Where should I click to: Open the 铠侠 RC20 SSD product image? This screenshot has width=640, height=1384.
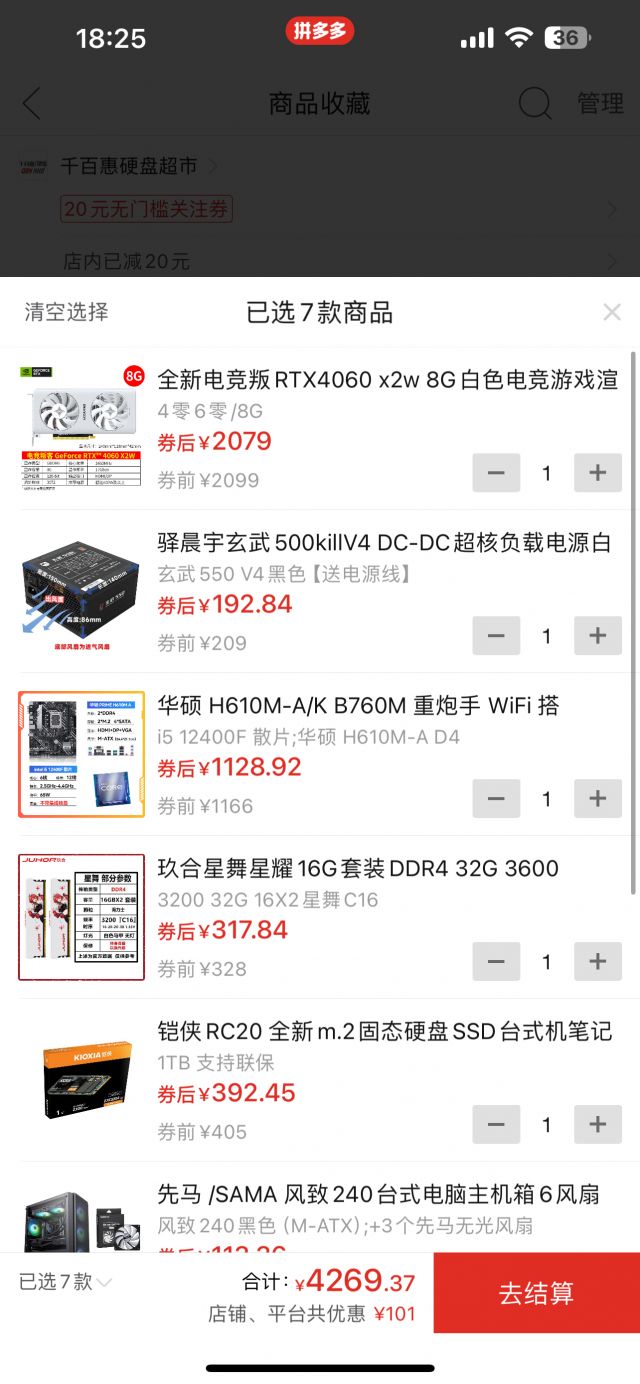tap(81, 1080)
